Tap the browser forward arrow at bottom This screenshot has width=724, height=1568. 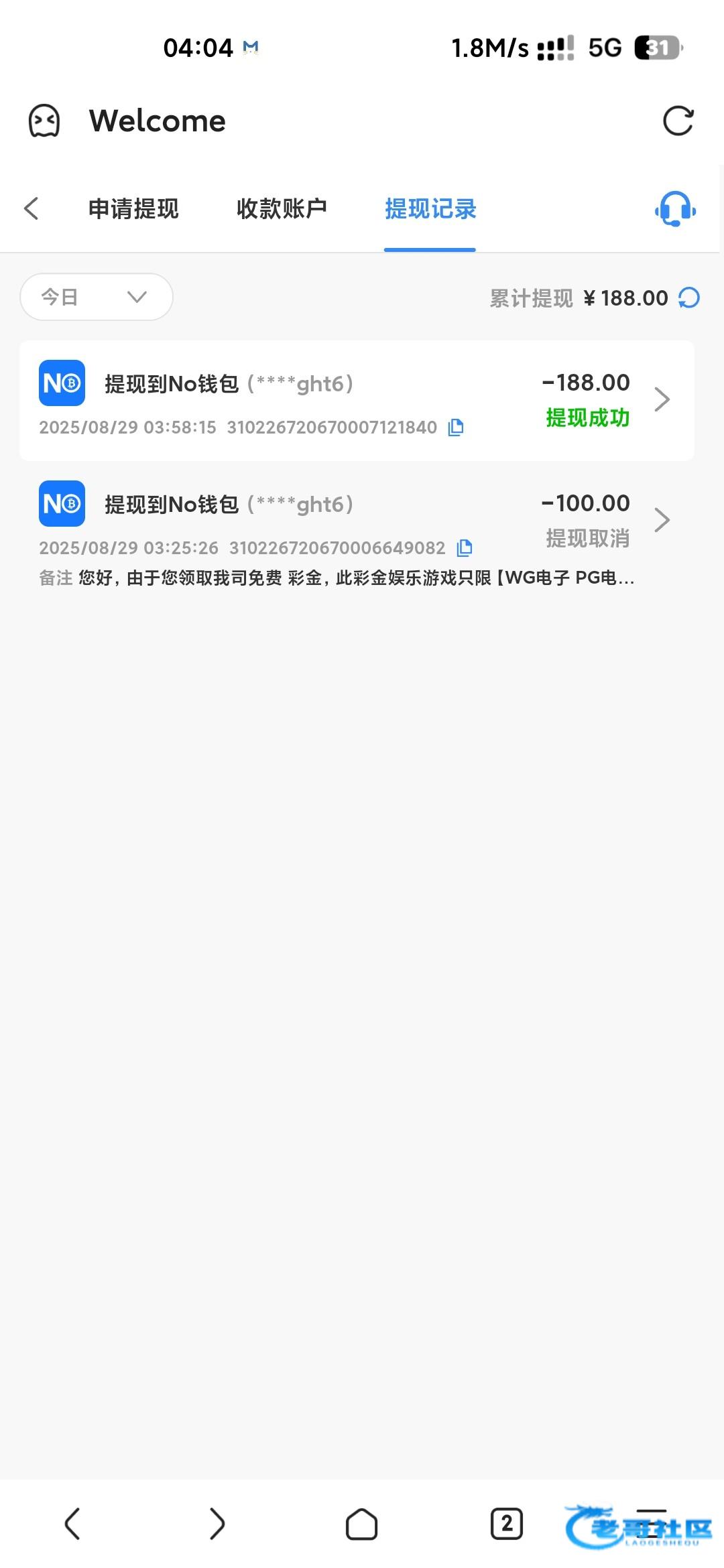[x=217, y=1524]
